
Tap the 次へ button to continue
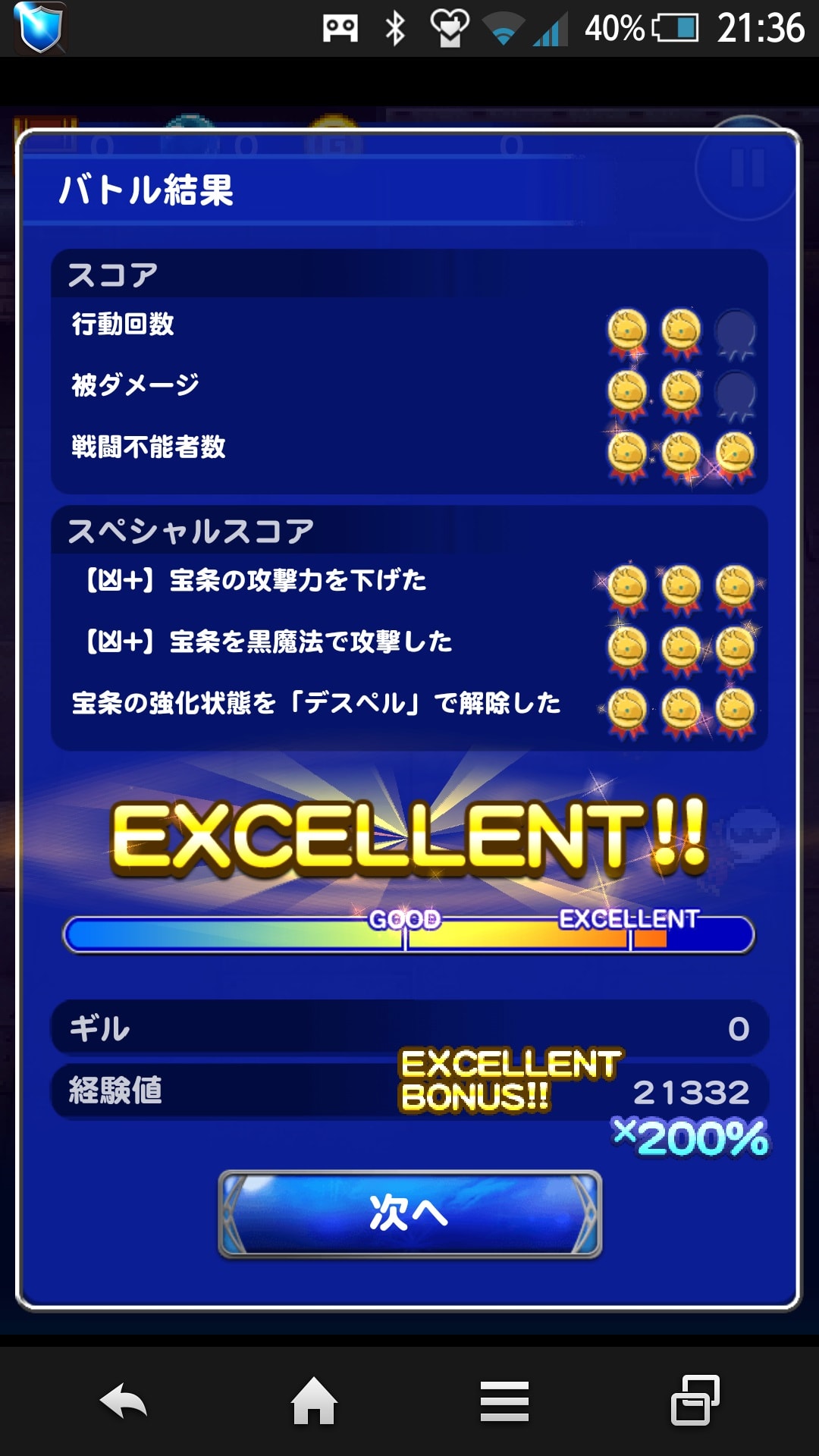click(409, 1213)
